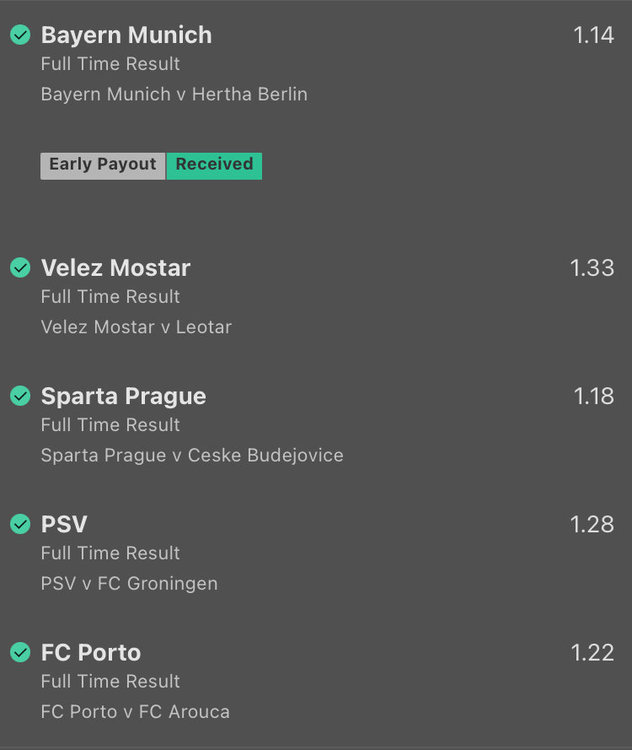View the Sparta Prague v Ceske Budejovice selection
Viewport: 632px width, 750px height.
[192, 455]
